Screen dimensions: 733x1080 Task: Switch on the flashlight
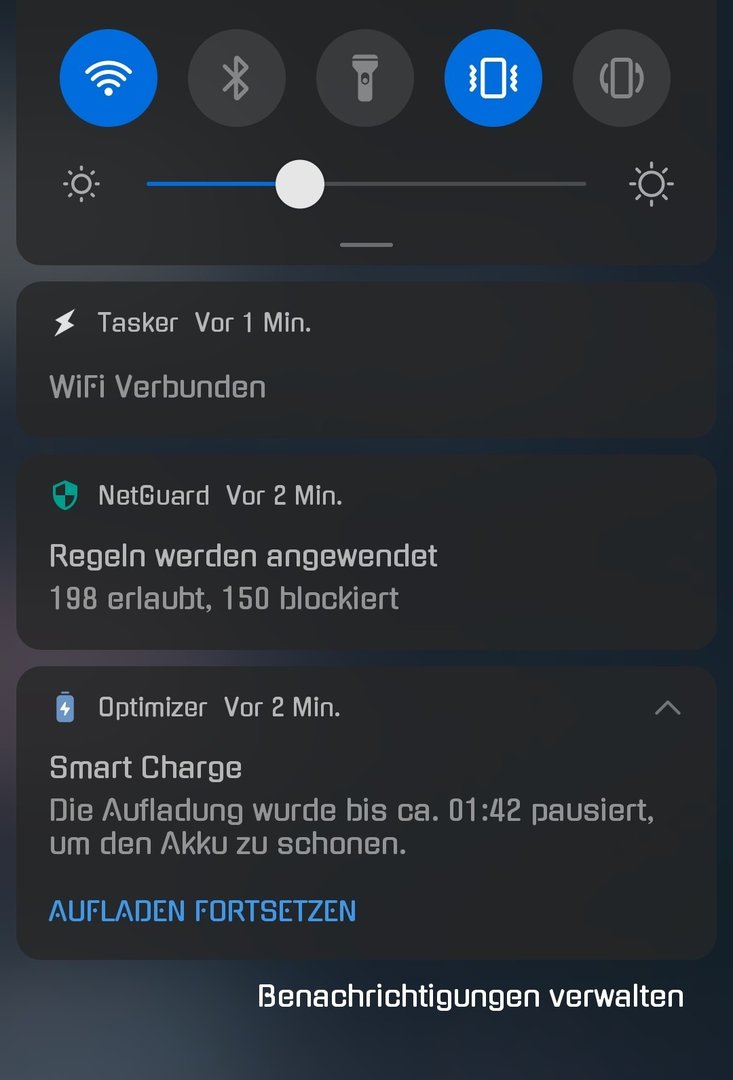tap(365, 78)
